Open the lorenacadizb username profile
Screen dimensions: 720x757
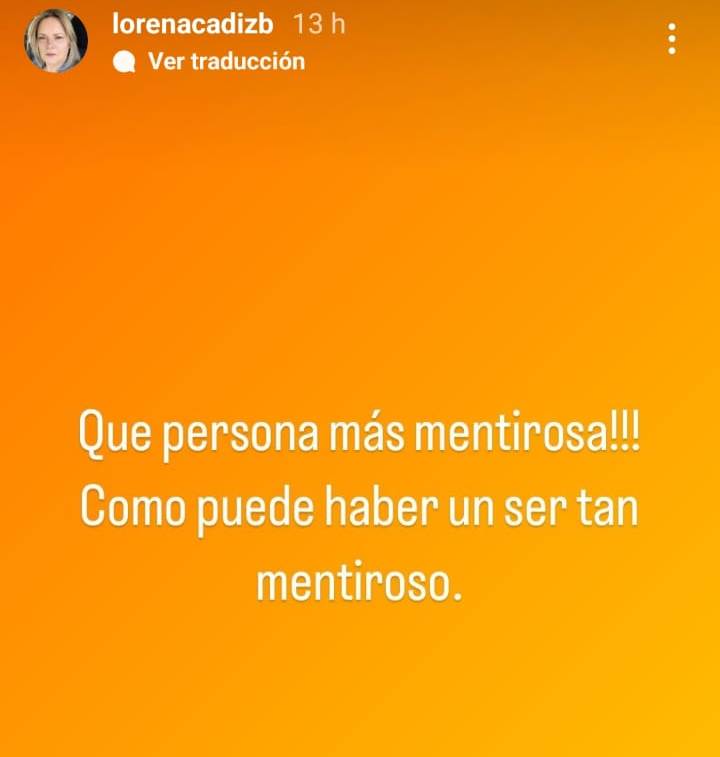[196, 24]
